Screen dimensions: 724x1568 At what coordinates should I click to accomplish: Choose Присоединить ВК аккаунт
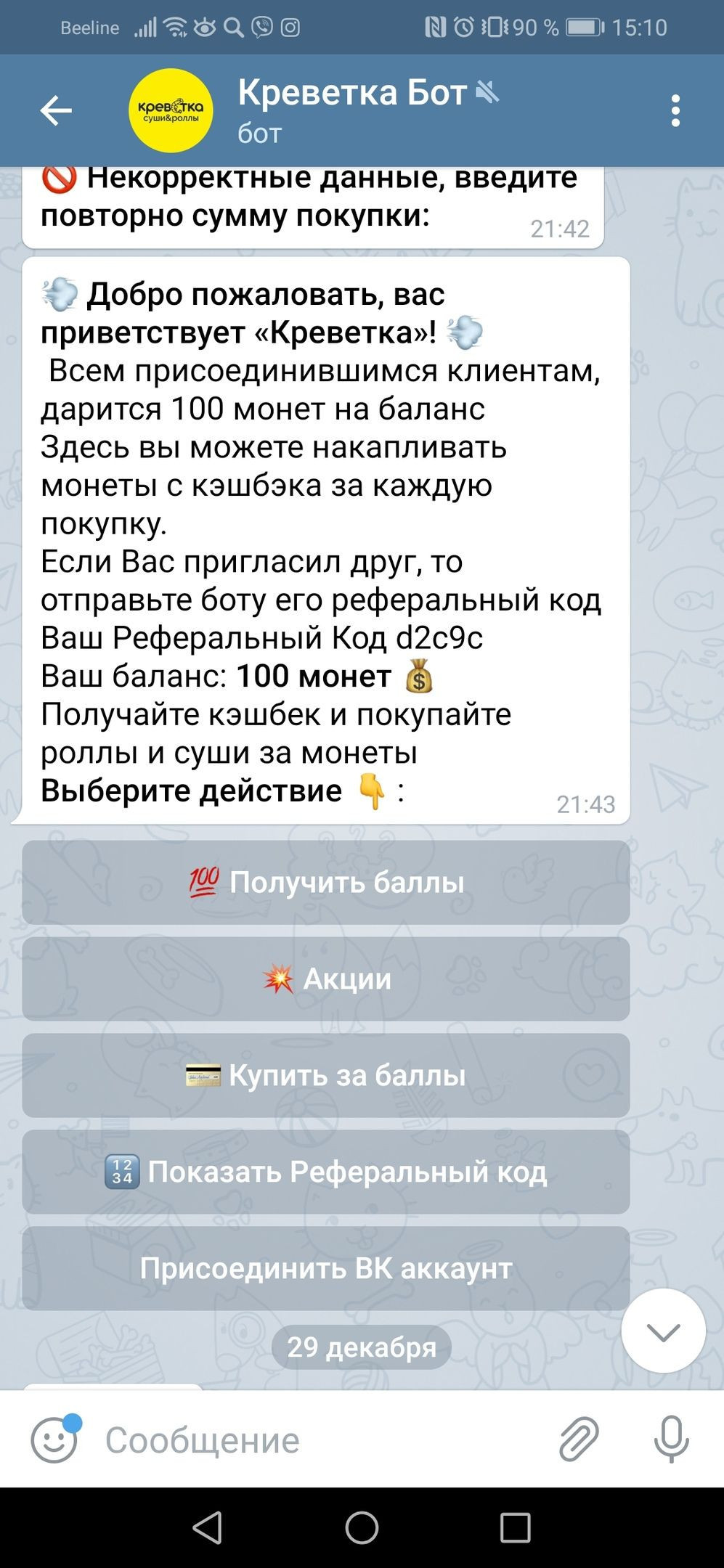click(326, 1268)
